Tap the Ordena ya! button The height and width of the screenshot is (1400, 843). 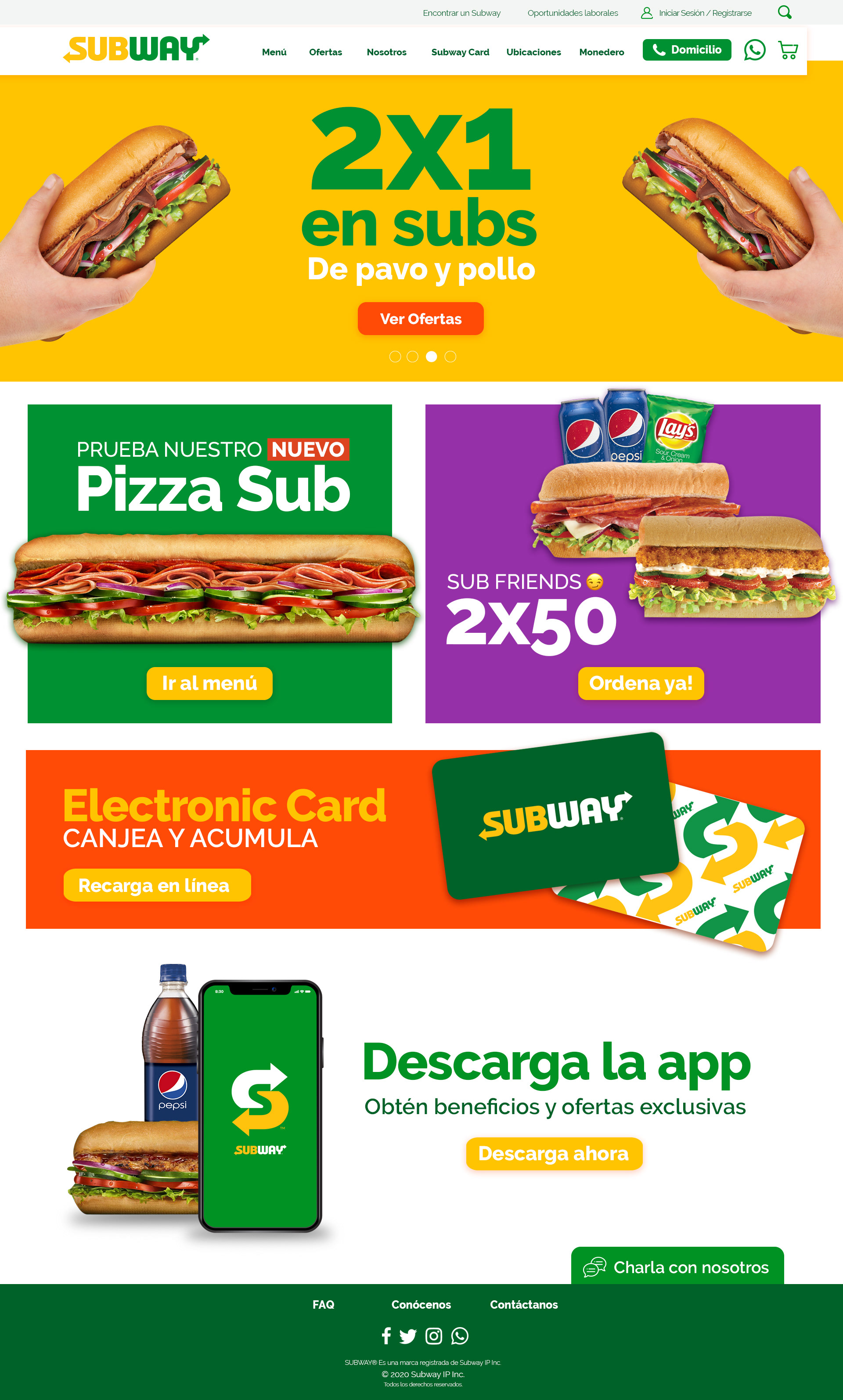(x=641, y=683)
